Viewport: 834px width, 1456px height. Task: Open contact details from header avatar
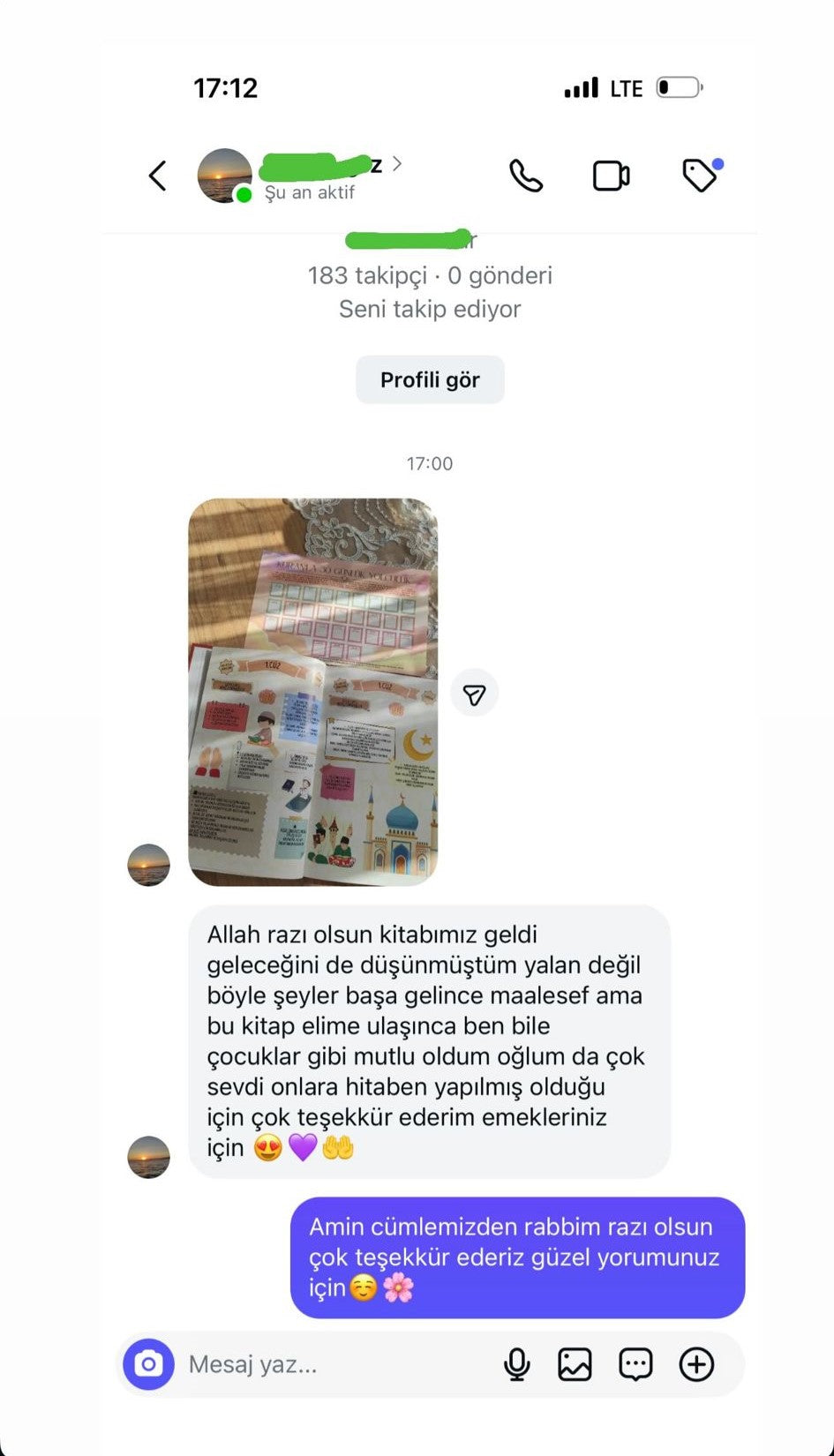224,176
